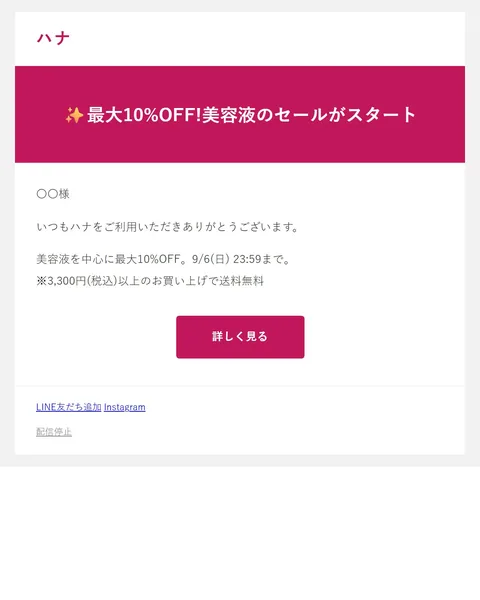Open the LINE友だち追加 link
The image size is (480, 600).
point(69,407)
